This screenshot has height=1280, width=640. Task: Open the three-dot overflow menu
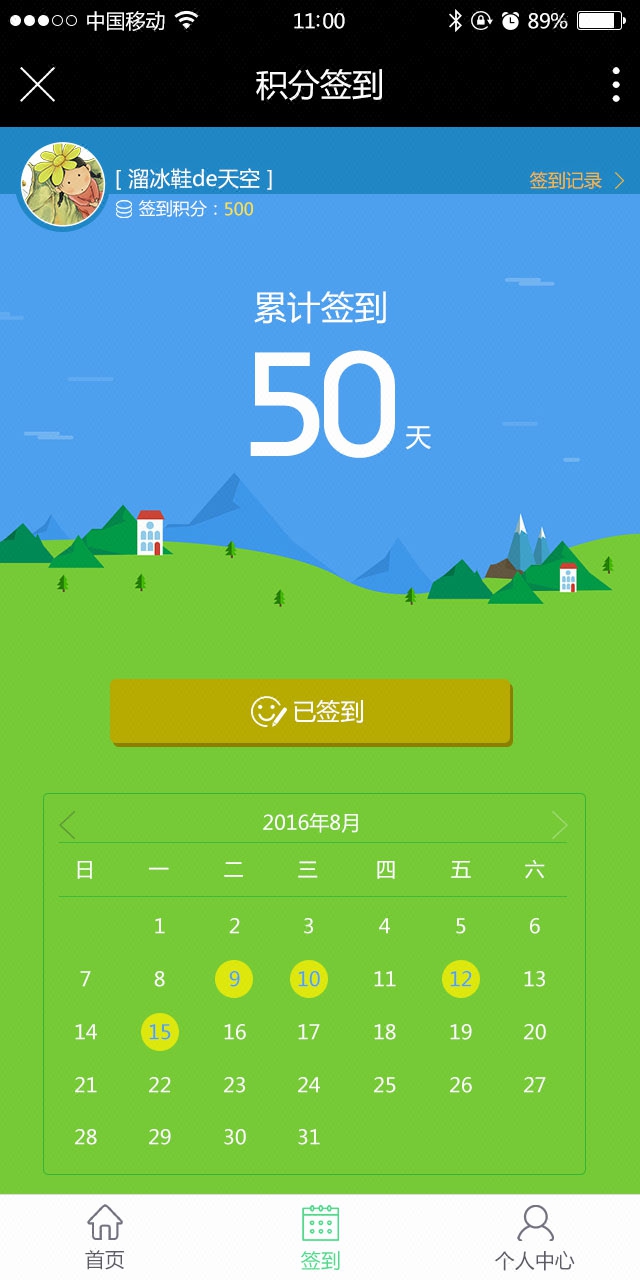coord(615,85)
